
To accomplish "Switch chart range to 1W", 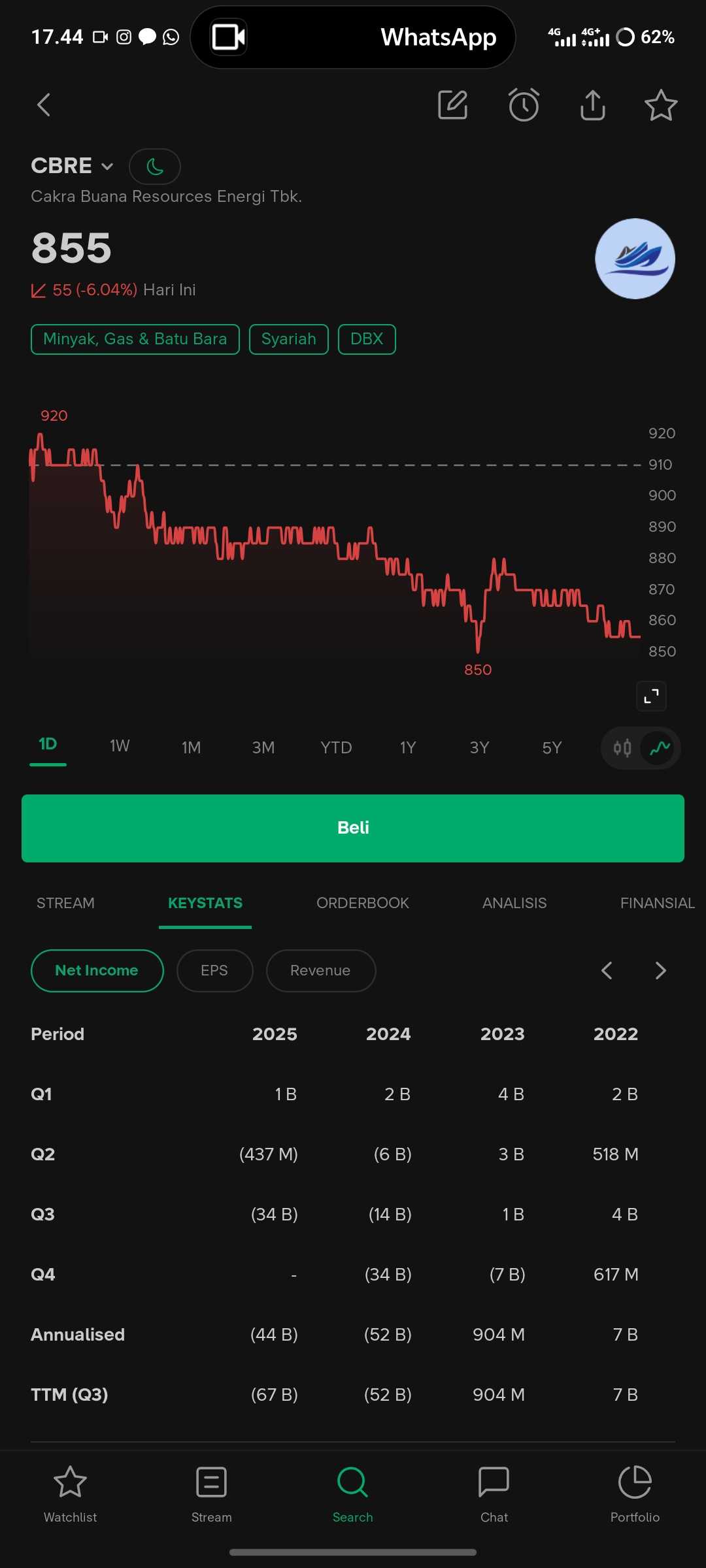I will click(x=120, y=746).
